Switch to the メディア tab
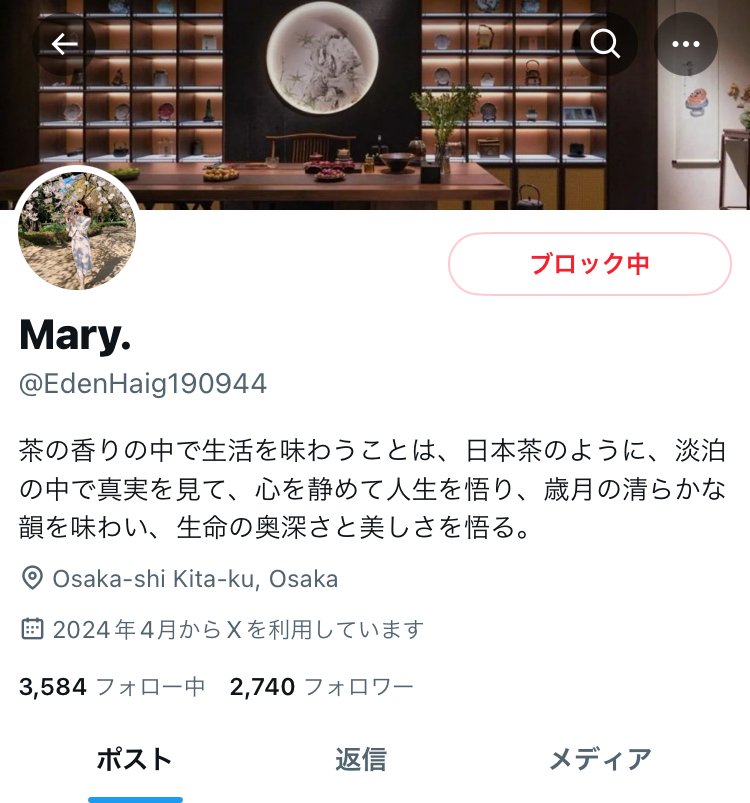Screen dimensions: 750x803 tap(600, 760)
